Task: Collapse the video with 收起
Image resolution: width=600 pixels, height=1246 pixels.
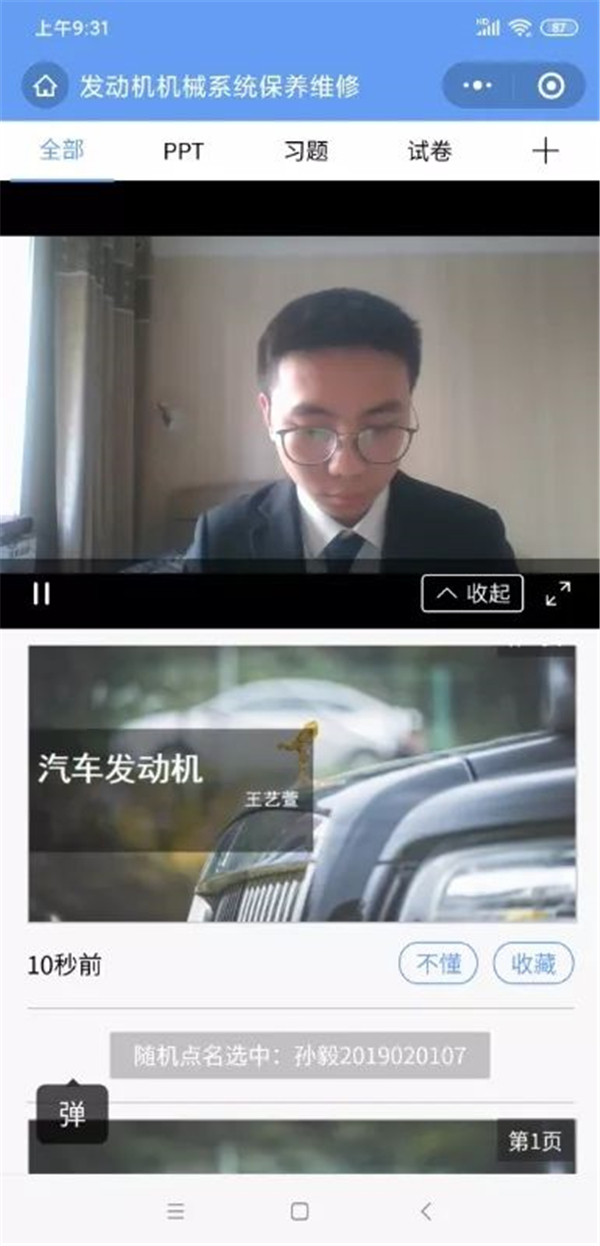Action: click(x=473, y=593)
